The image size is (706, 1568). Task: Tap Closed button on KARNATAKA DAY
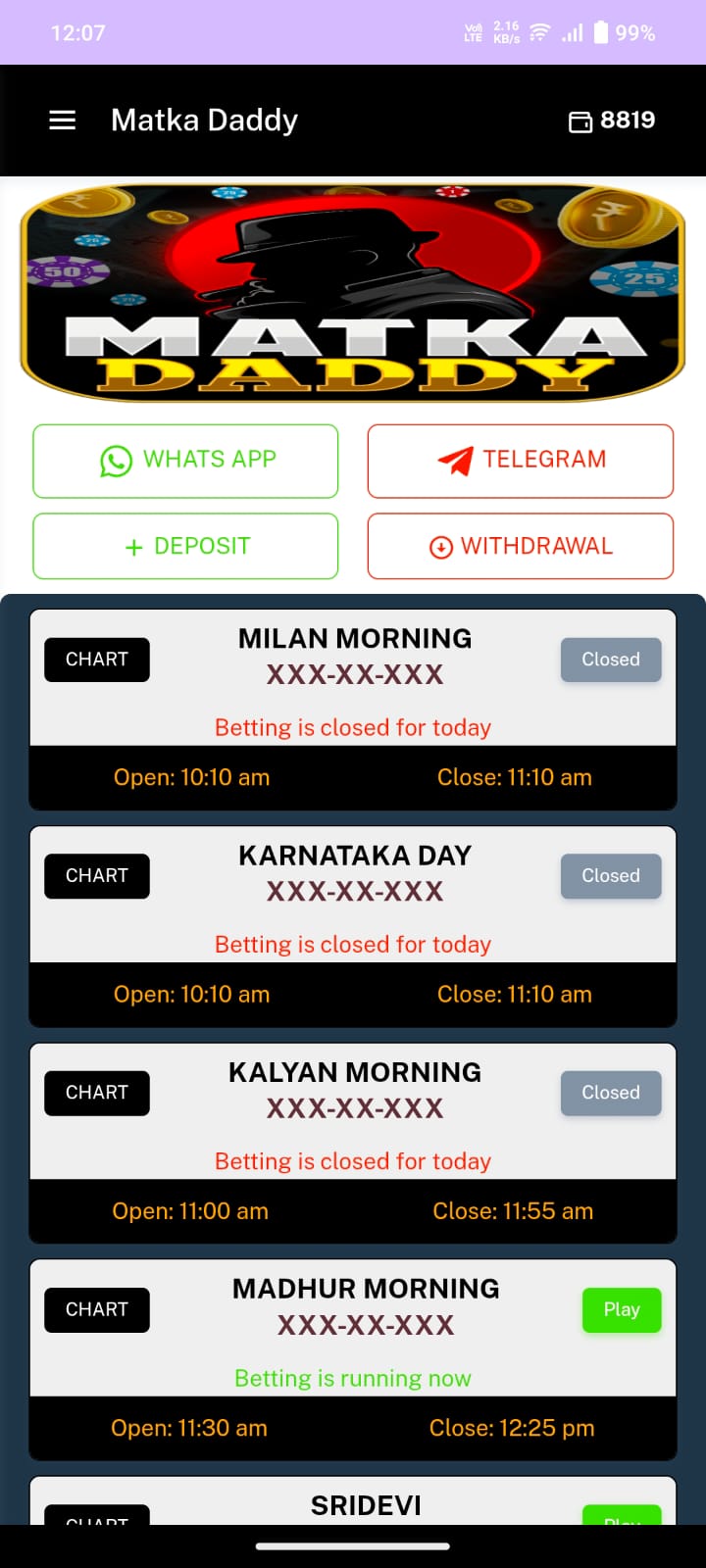coord(610,876)
